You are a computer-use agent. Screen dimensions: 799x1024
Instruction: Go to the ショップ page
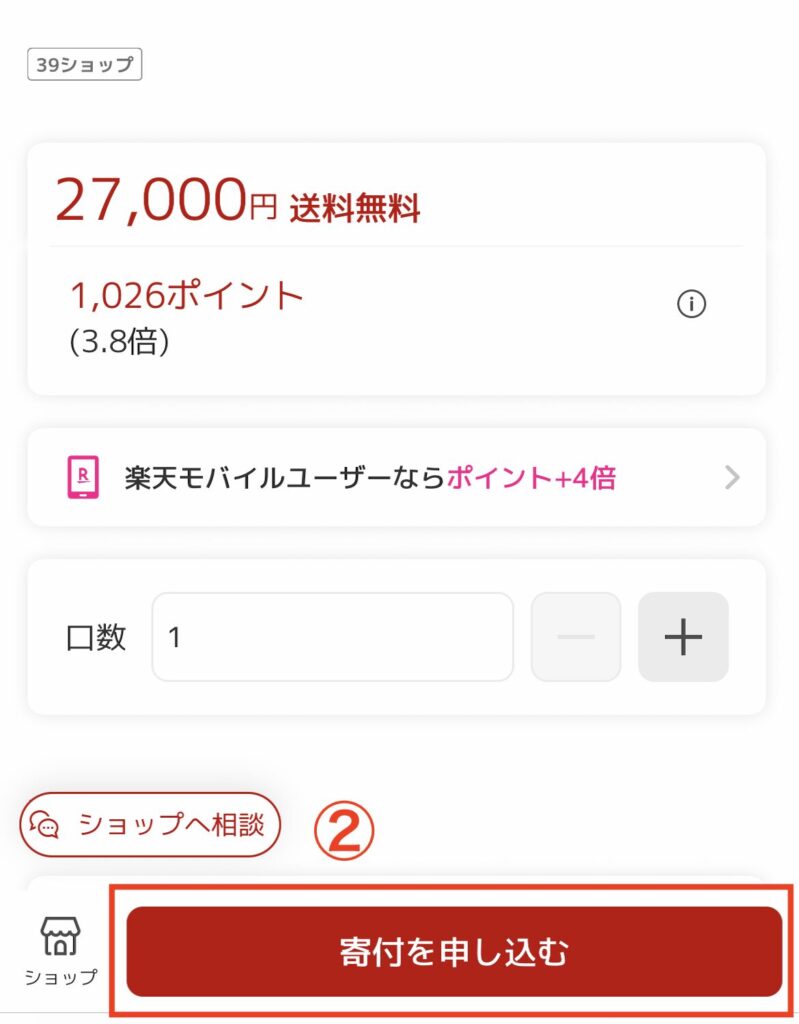tap(60, 950)
